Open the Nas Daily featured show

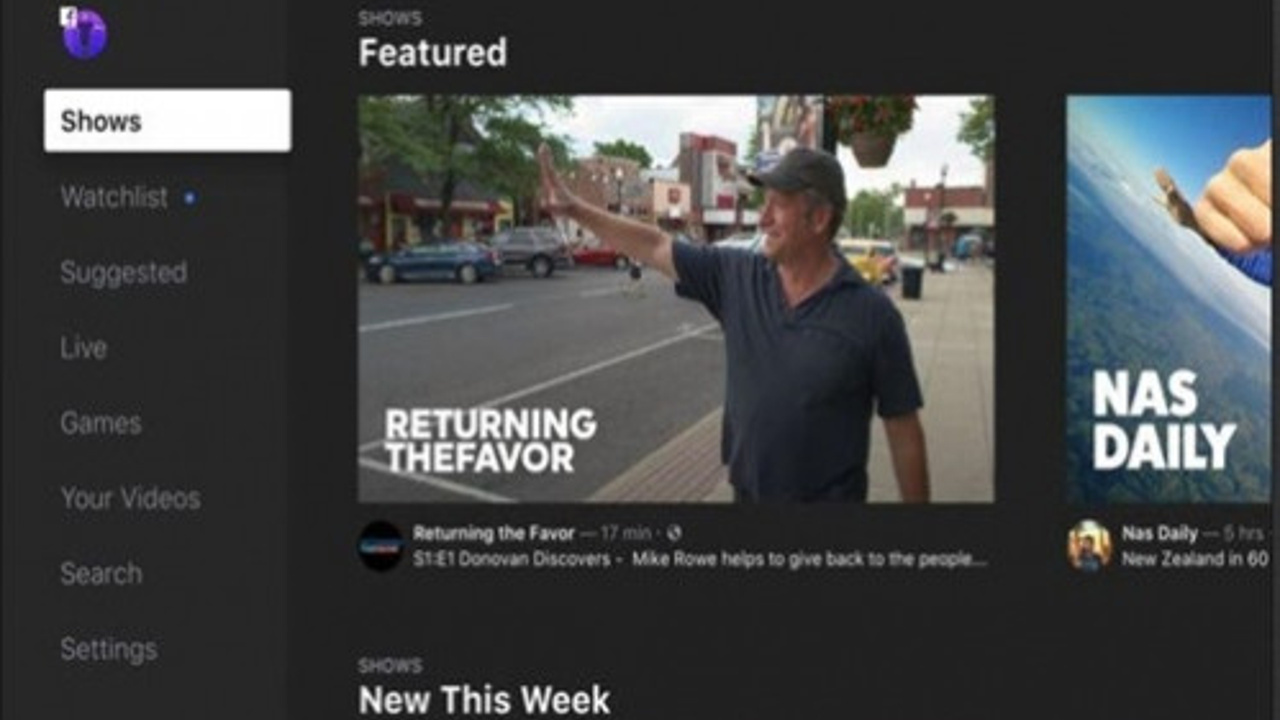tap(1168, 298)
